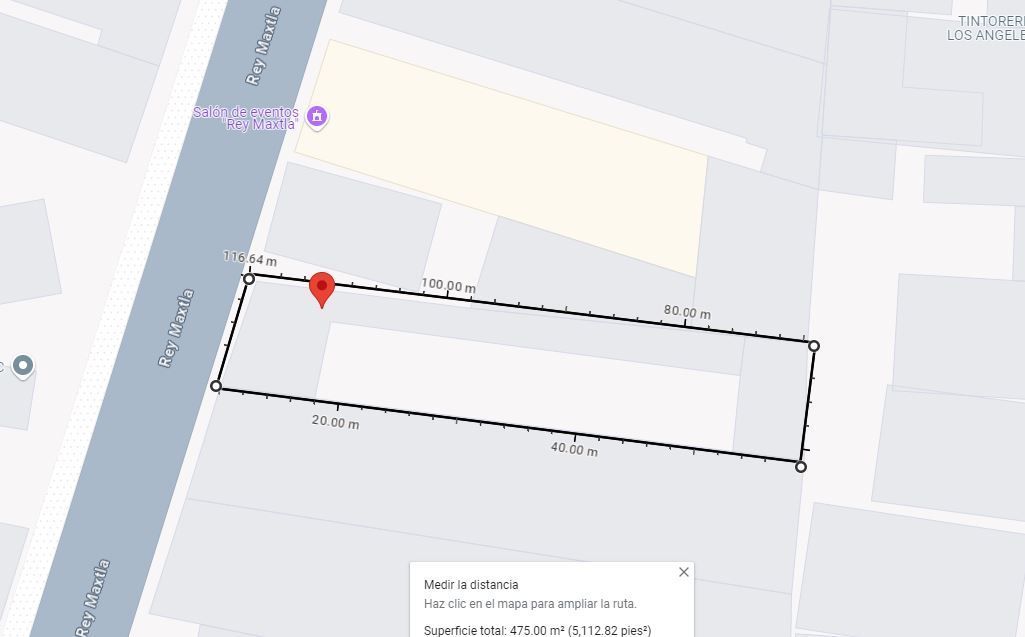Tap the red location pin

point(322,290)
